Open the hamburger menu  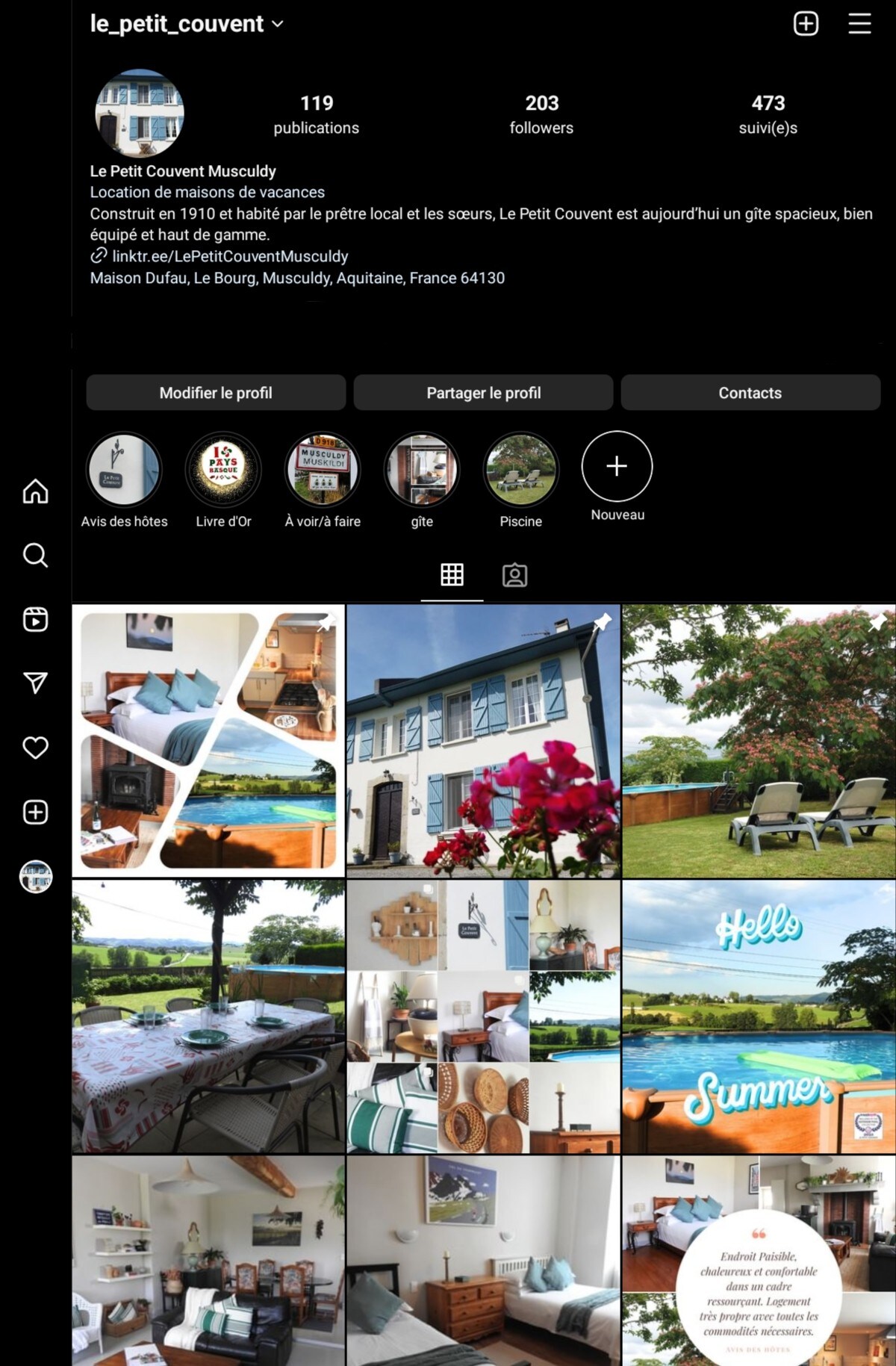point(859,24)
